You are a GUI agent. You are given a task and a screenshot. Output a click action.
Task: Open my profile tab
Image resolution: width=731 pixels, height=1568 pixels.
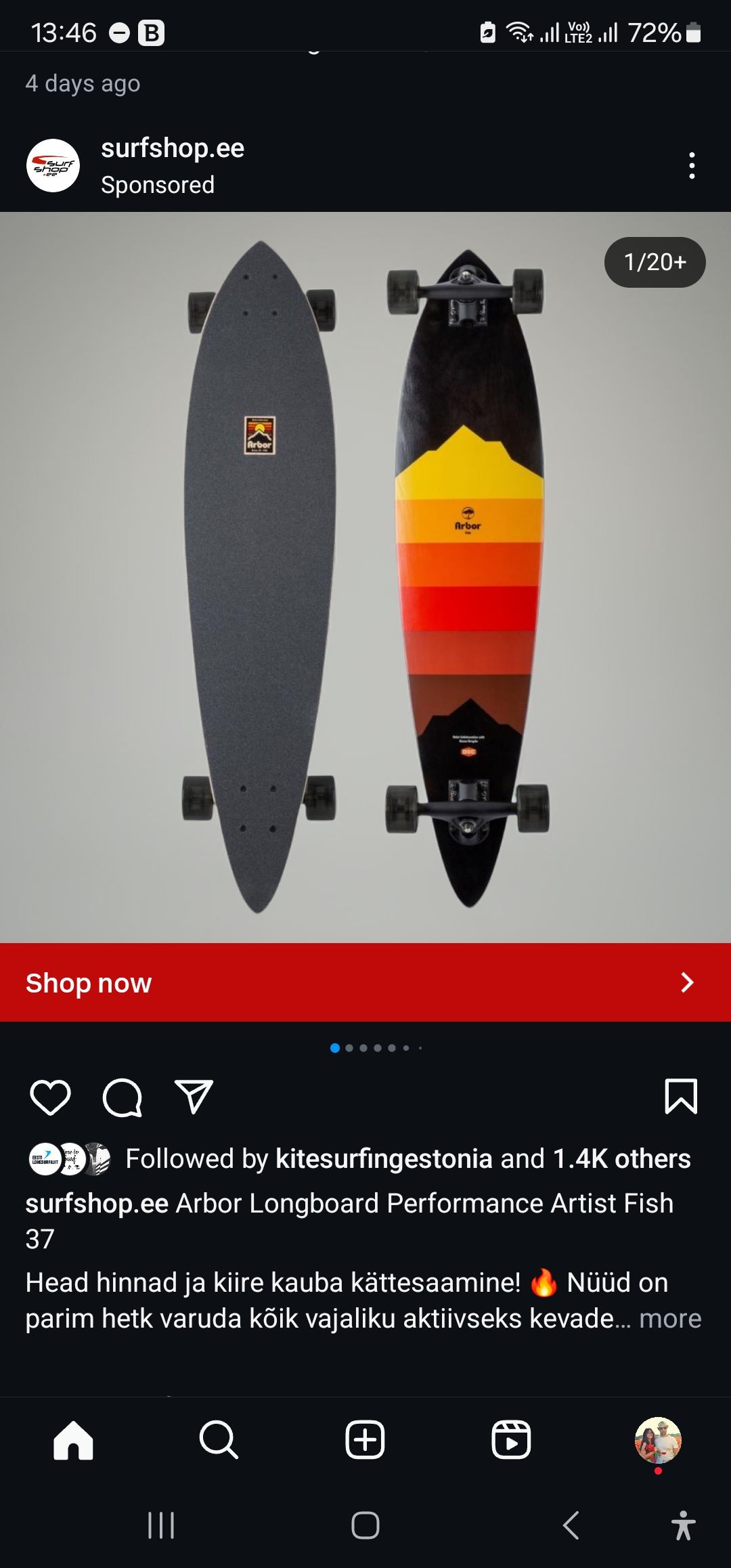click(658, 1440)
